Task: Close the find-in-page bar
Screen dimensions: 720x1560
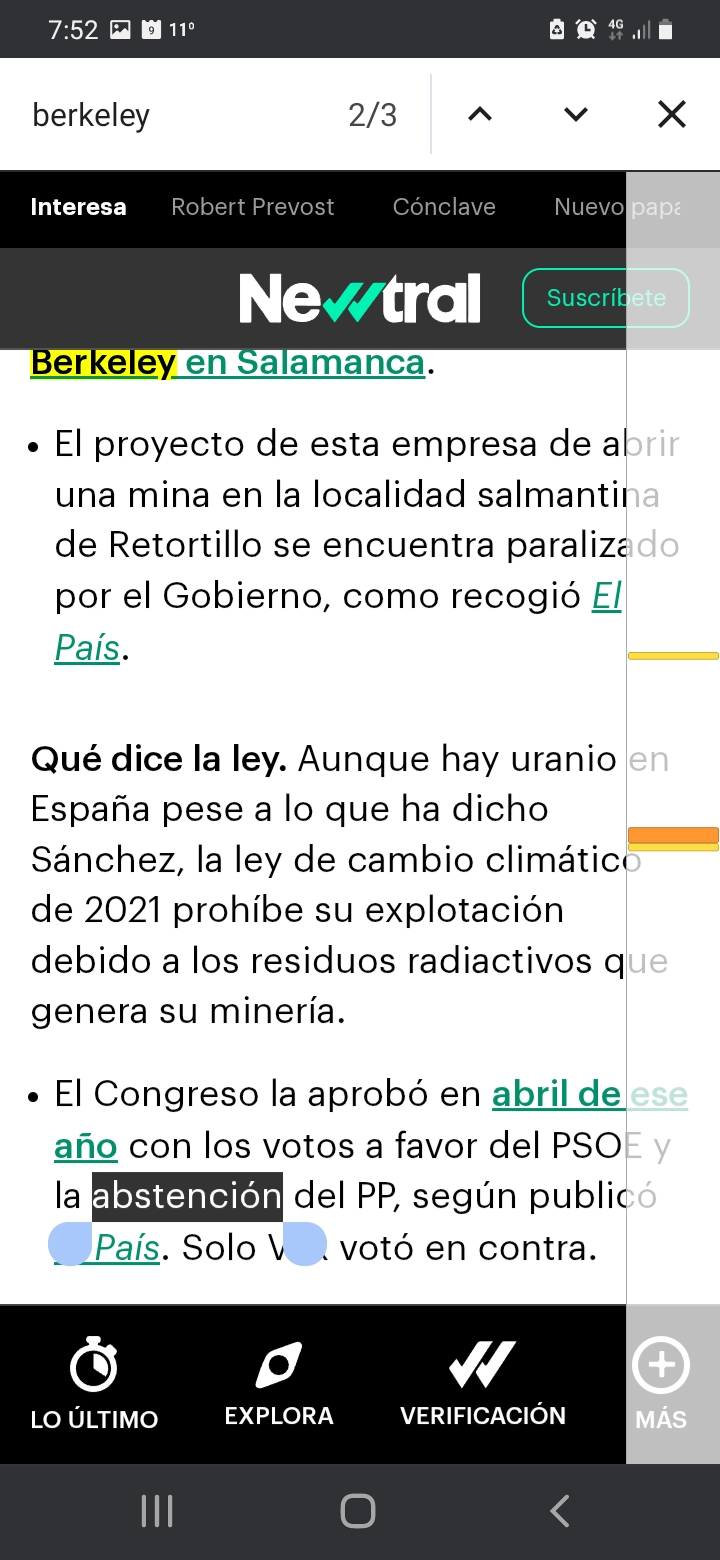Action: click(672, 115)
